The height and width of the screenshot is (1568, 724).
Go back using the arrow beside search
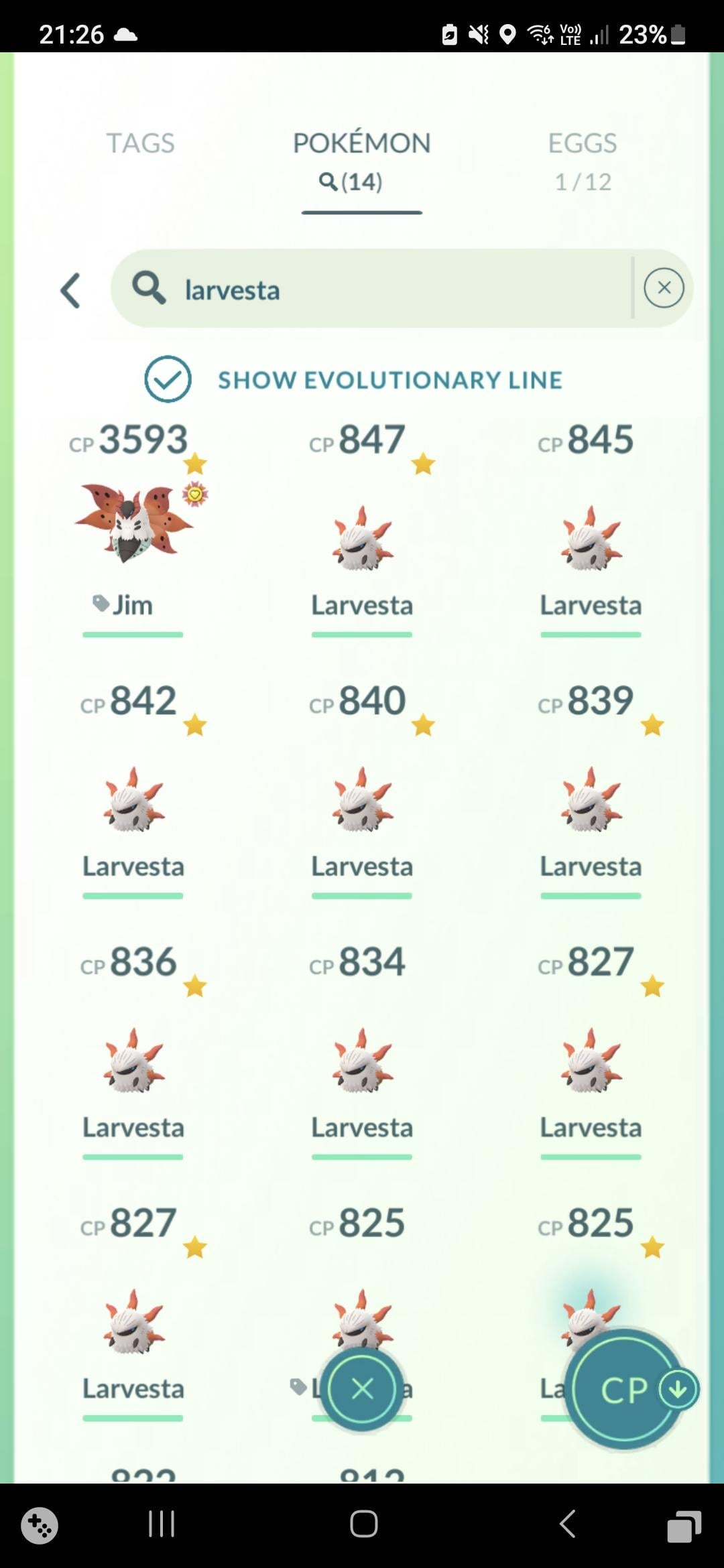coord(70,290)
